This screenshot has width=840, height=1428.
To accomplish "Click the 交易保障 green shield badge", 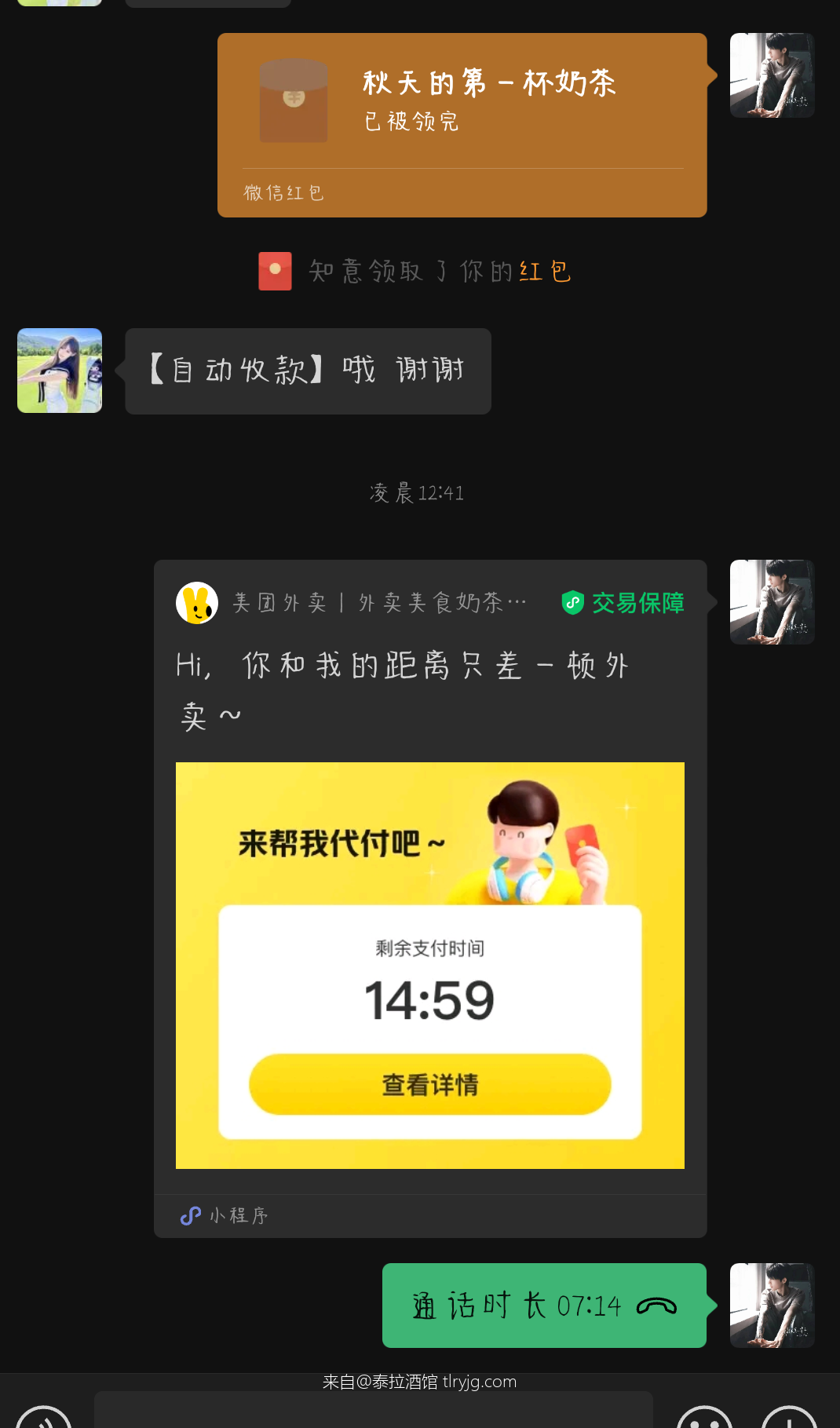I will 620,601.
